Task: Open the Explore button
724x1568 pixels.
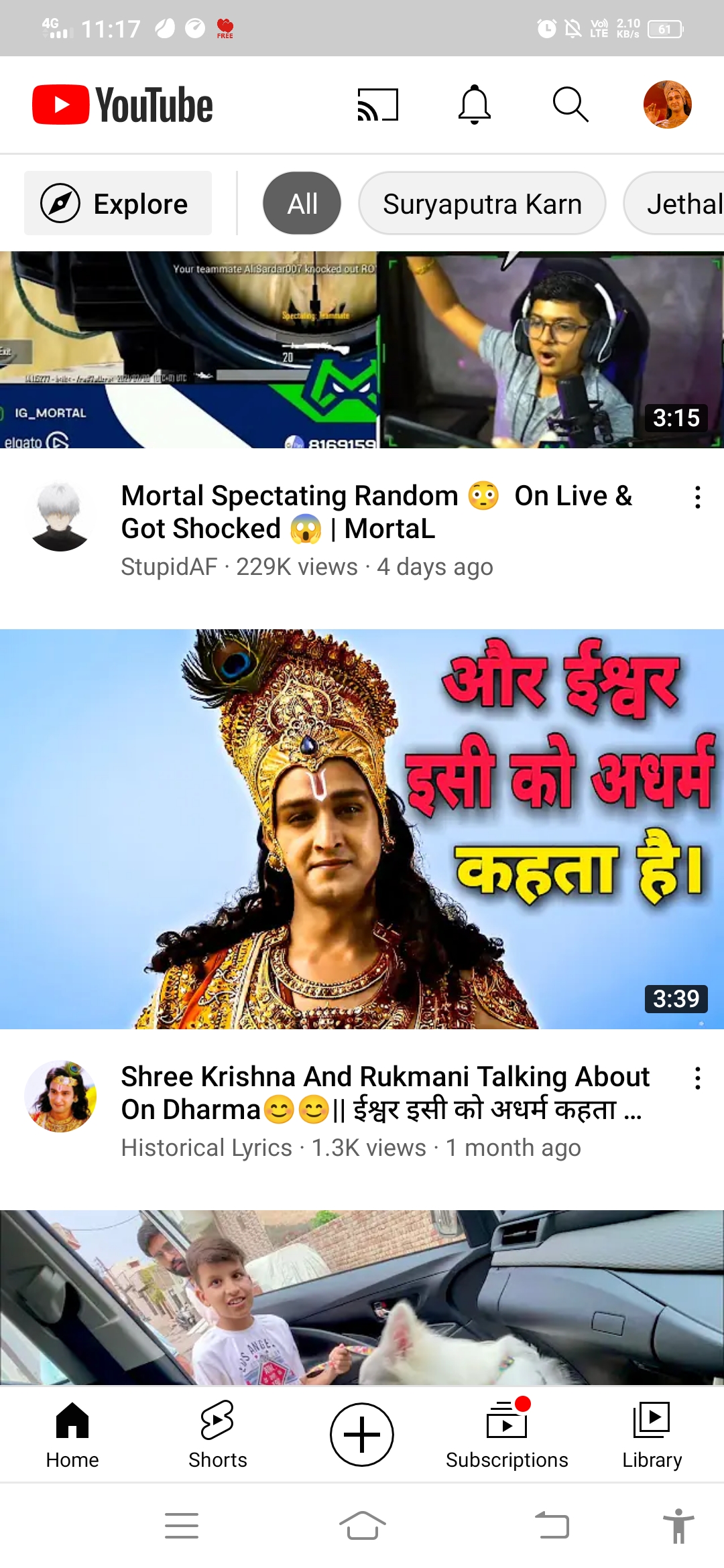Action: click(118, 203)
